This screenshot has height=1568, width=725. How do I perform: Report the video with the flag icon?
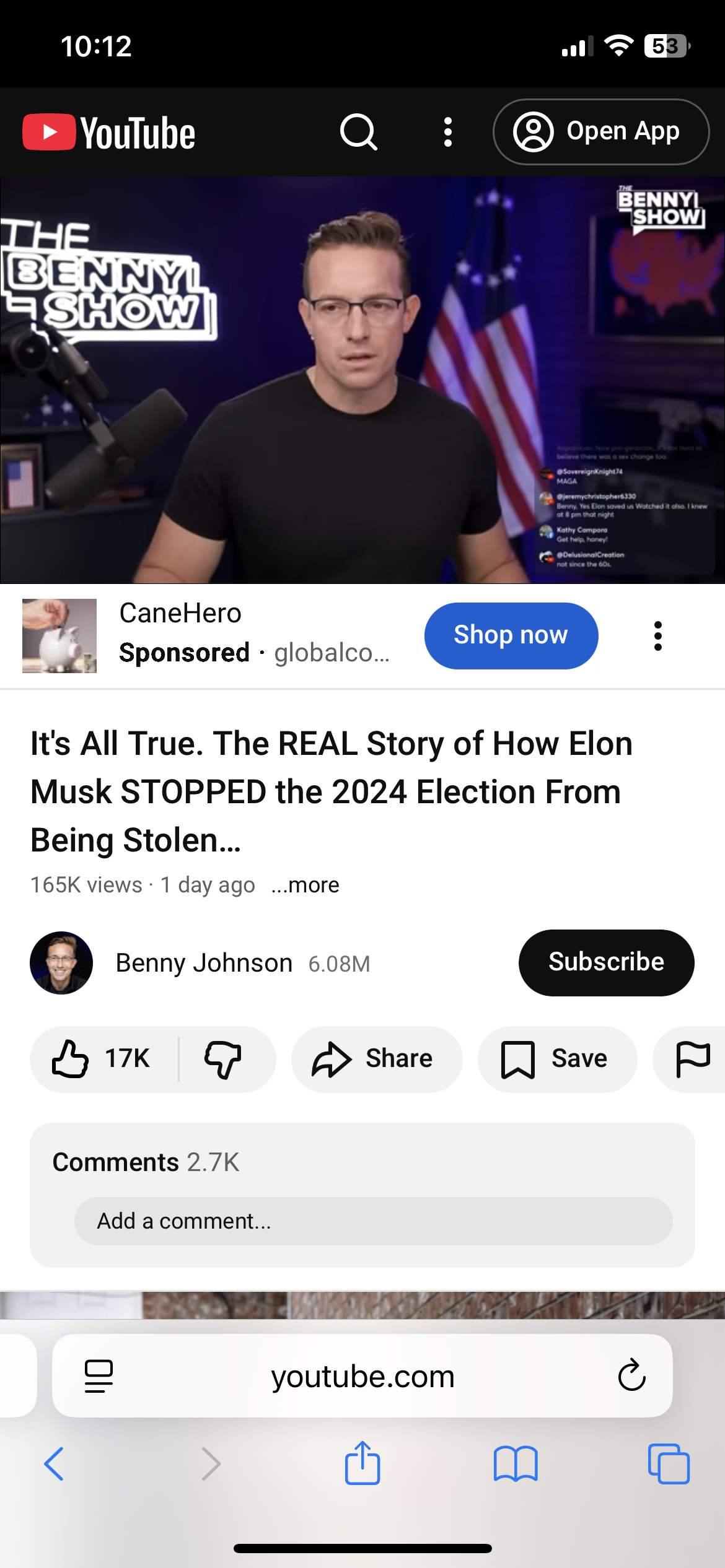click(x=692, y=1058)
